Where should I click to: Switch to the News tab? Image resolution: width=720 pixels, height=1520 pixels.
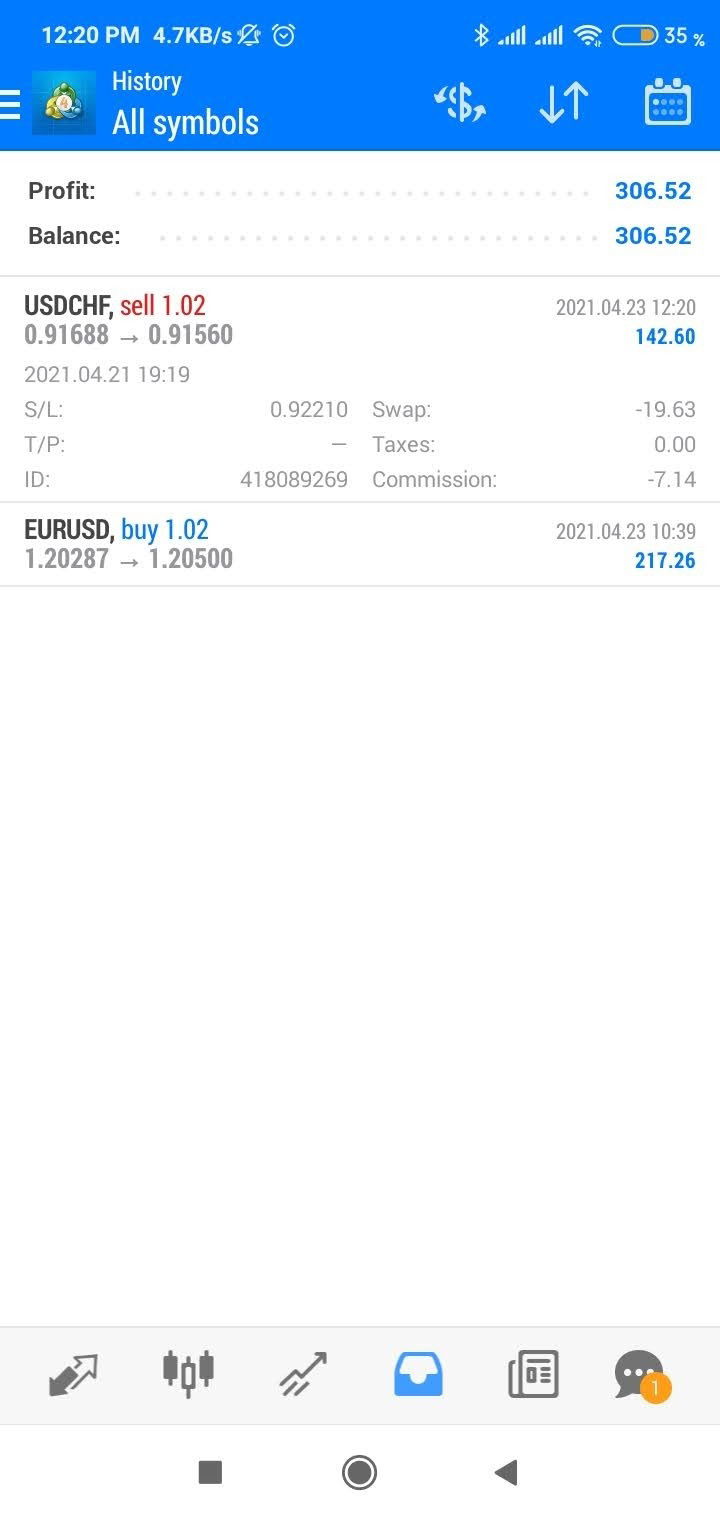533,1375
